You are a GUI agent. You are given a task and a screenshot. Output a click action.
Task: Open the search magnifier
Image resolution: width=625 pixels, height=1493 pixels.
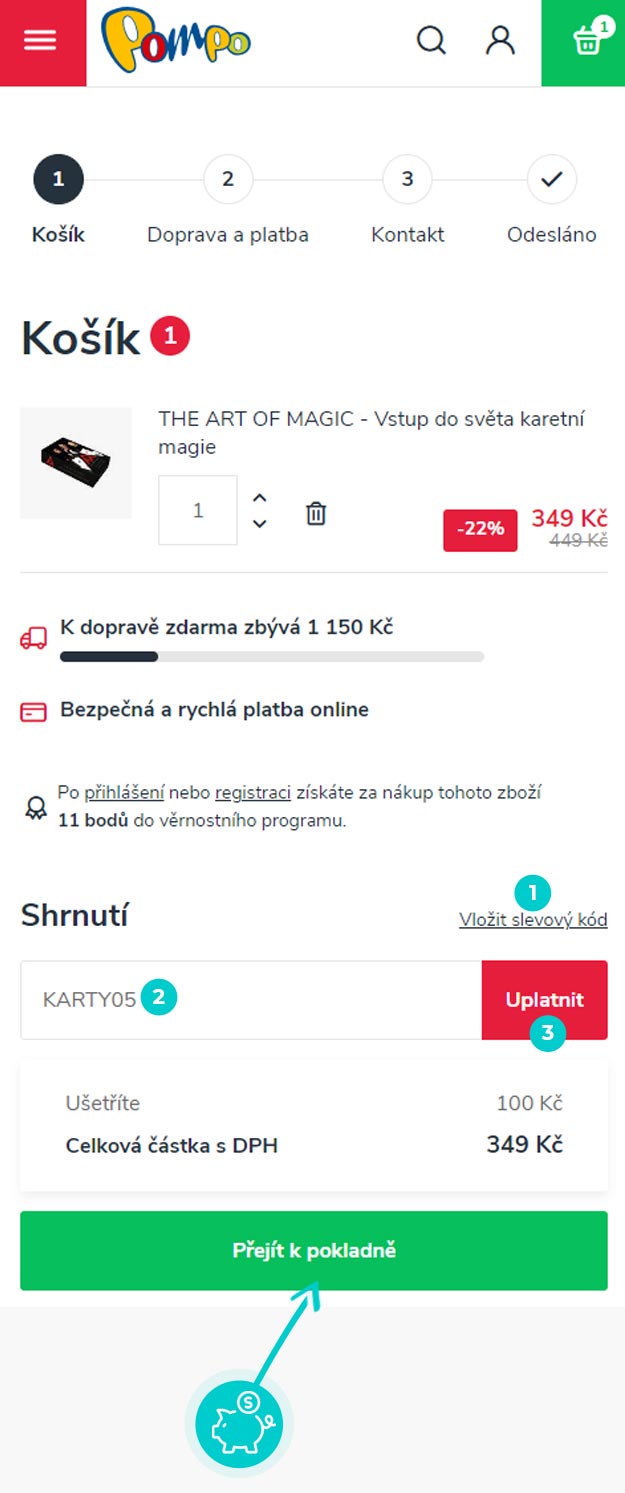431,41
